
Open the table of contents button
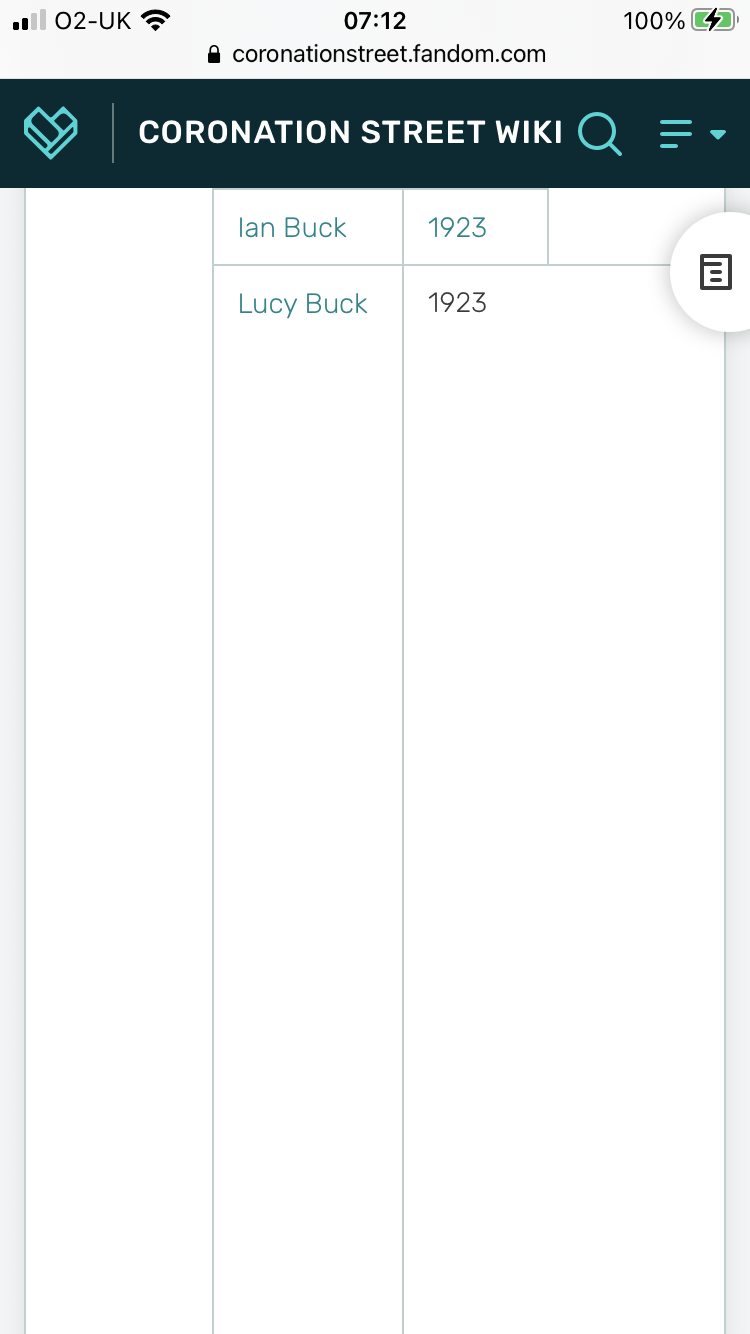tap(716, 272)
